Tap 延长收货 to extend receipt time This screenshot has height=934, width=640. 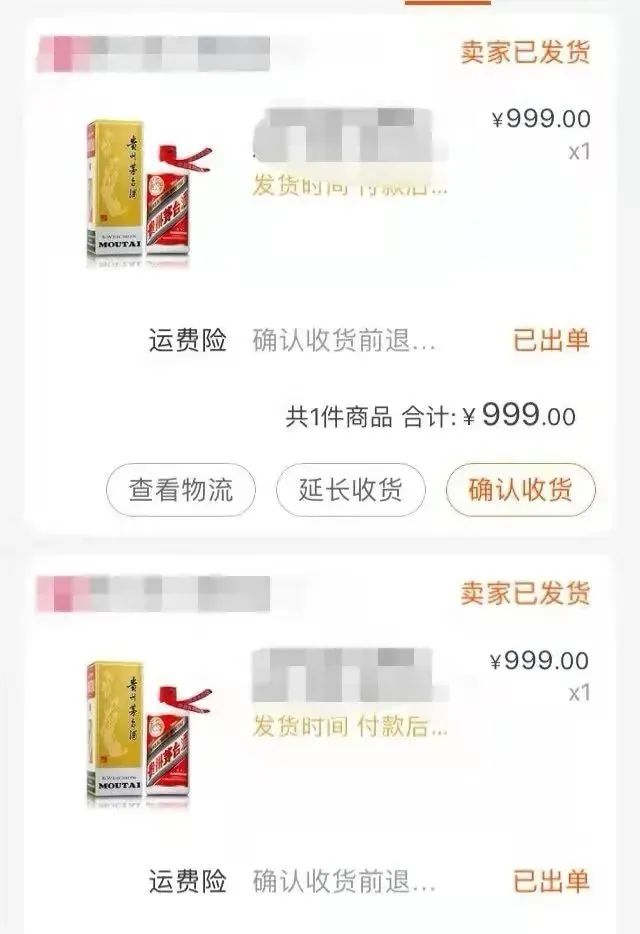[x=351, y=490]
